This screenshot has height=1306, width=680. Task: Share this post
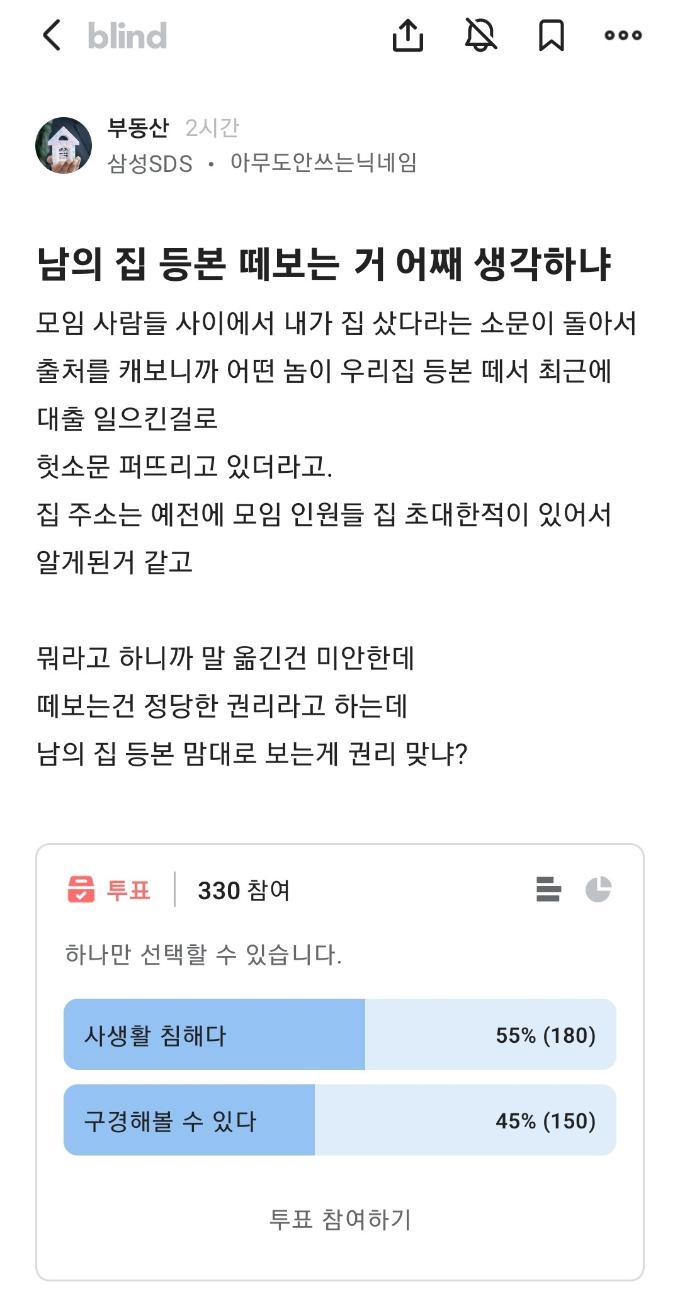point(407,36)
